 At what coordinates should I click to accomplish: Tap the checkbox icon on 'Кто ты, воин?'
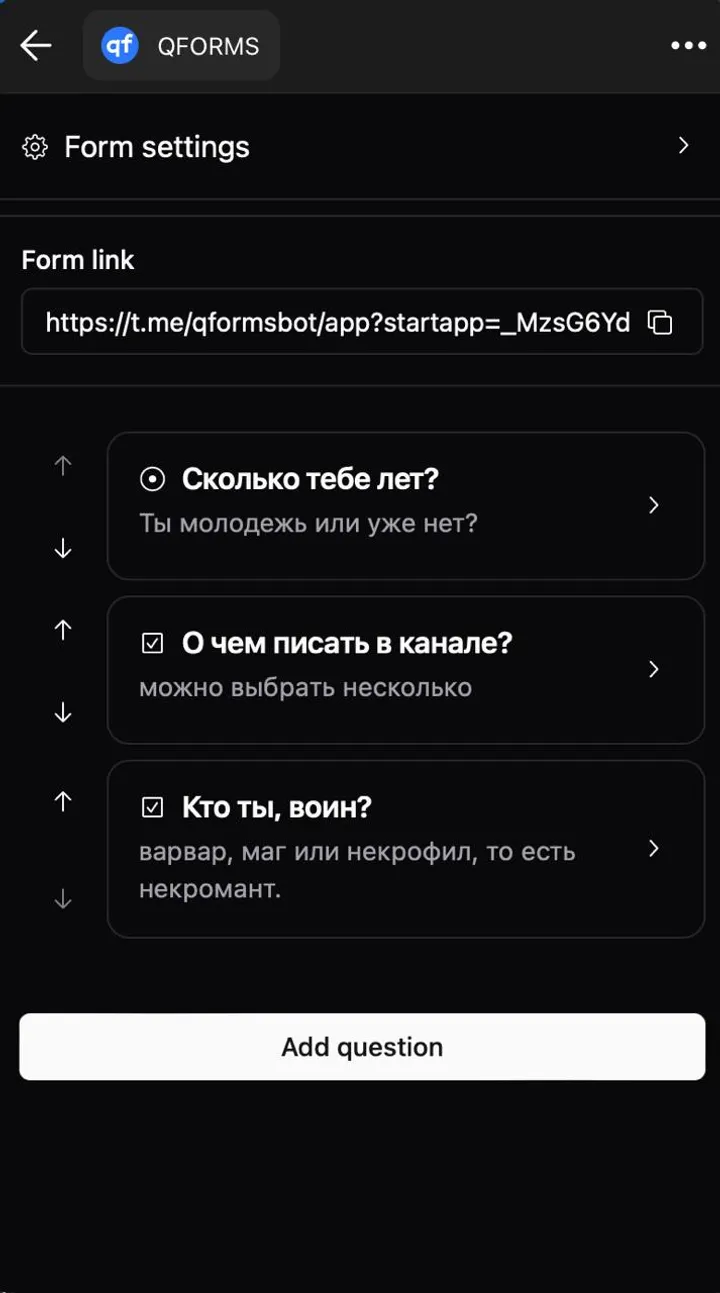click(152, 807)
